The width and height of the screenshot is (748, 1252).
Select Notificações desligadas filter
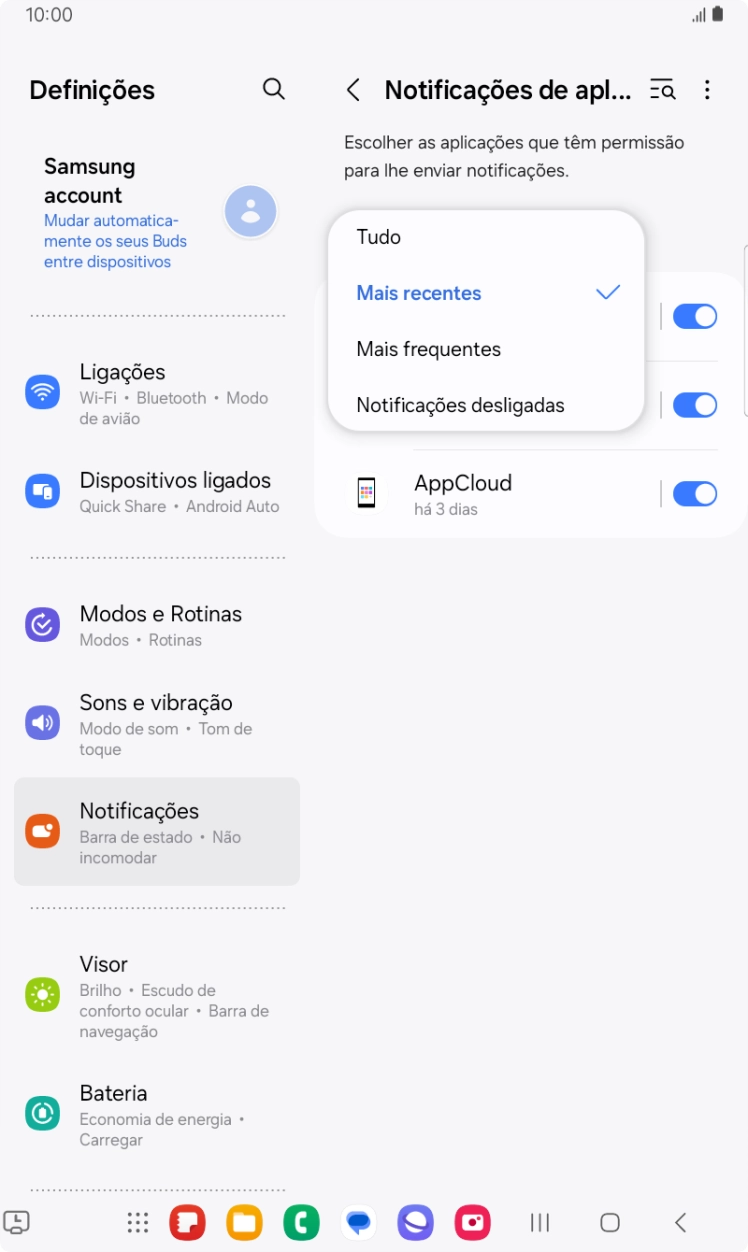point(461,405)
